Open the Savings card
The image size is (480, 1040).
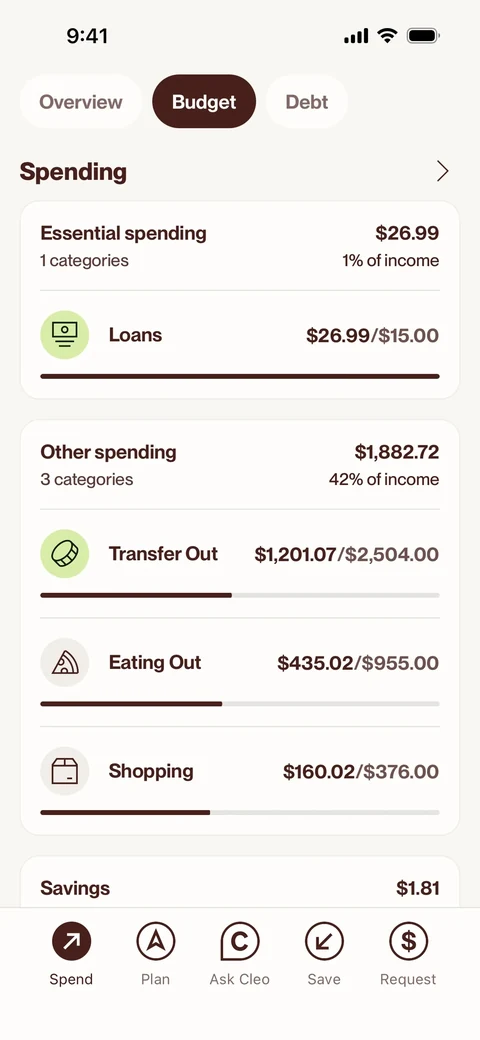[240, 882]
